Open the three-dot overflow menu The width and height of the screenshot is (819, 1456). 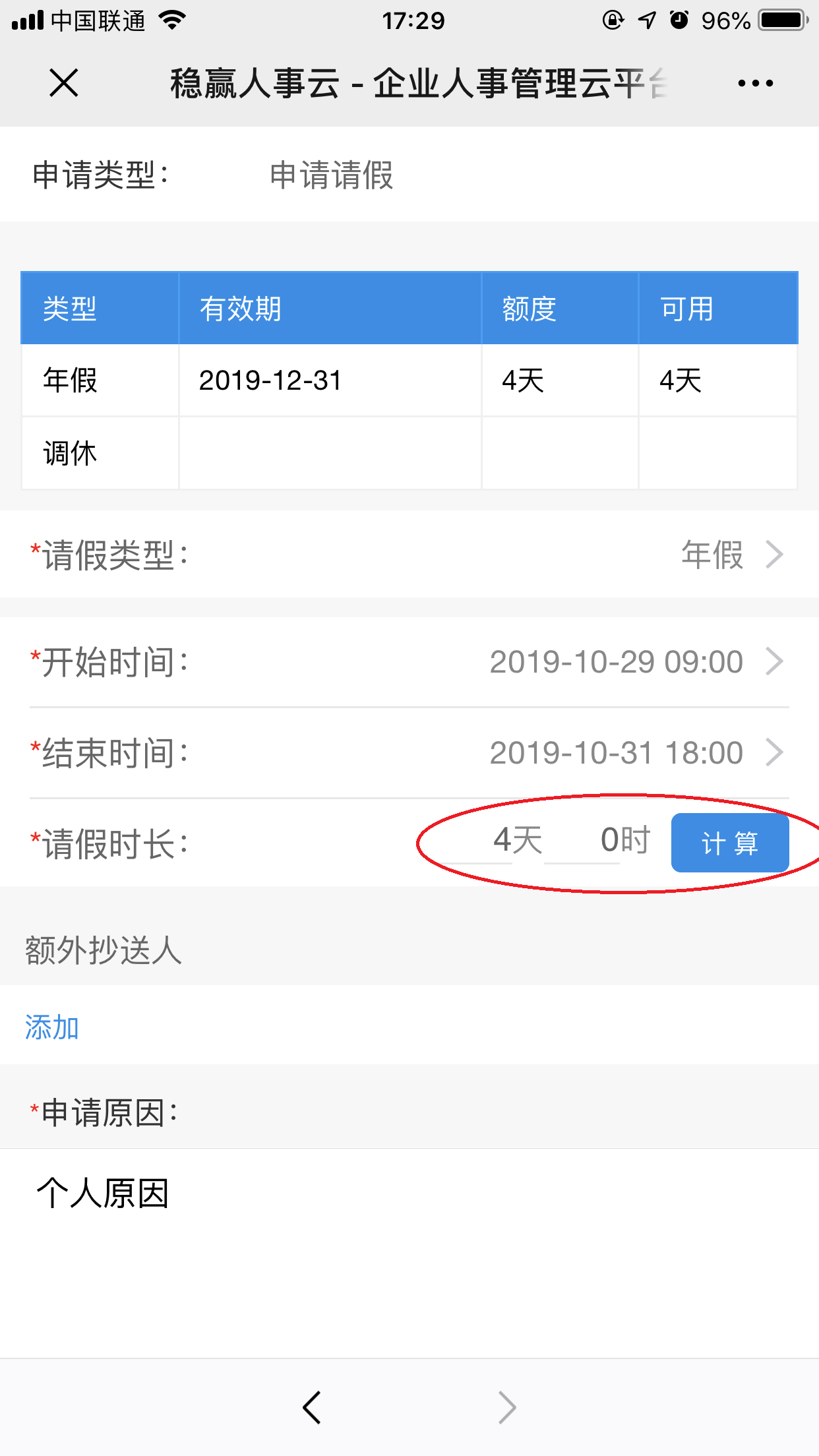[755, 83]
